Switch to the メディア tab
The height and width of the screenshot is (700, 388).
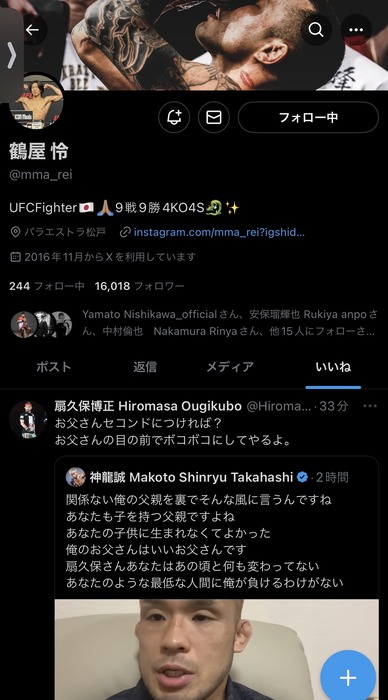click(230, 367)
